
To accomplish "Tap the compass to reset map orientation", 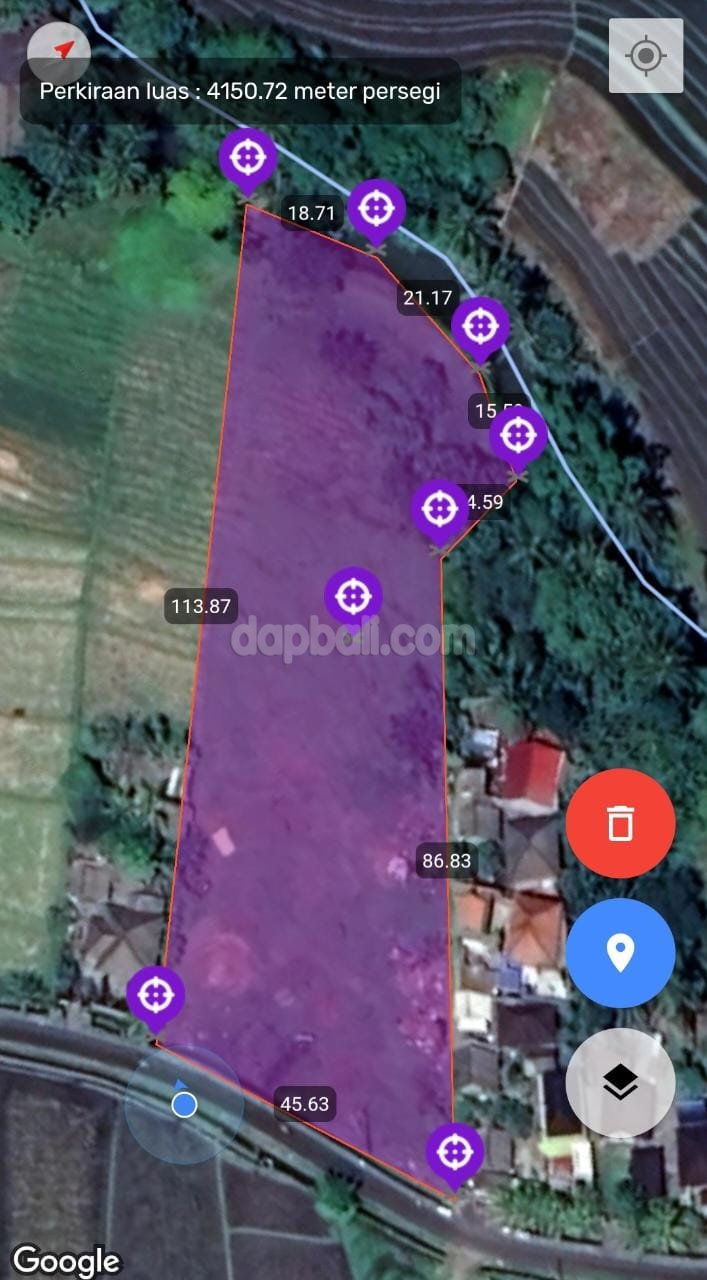I will (59, 50).
